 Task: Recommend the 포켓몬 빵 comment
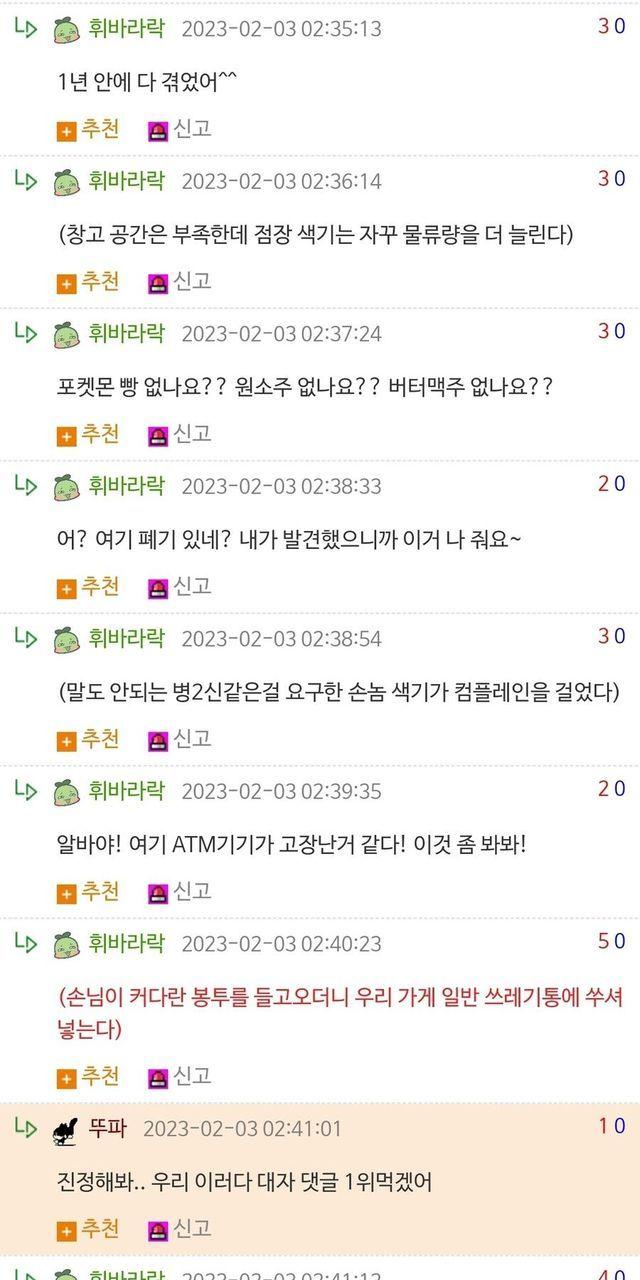pos(88,434)
